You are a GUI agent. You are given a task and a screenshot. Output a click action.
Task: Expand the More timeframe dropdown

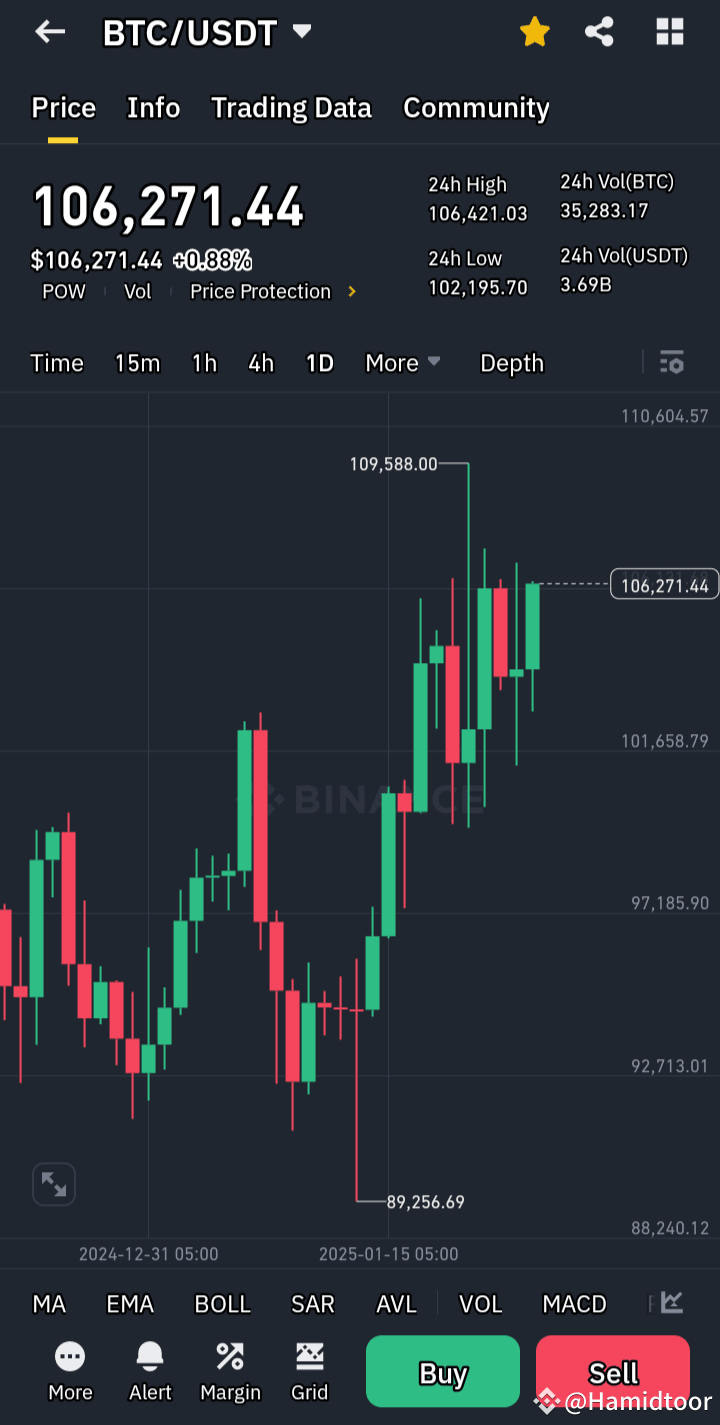pyautogui.click(x=403, y=363)
